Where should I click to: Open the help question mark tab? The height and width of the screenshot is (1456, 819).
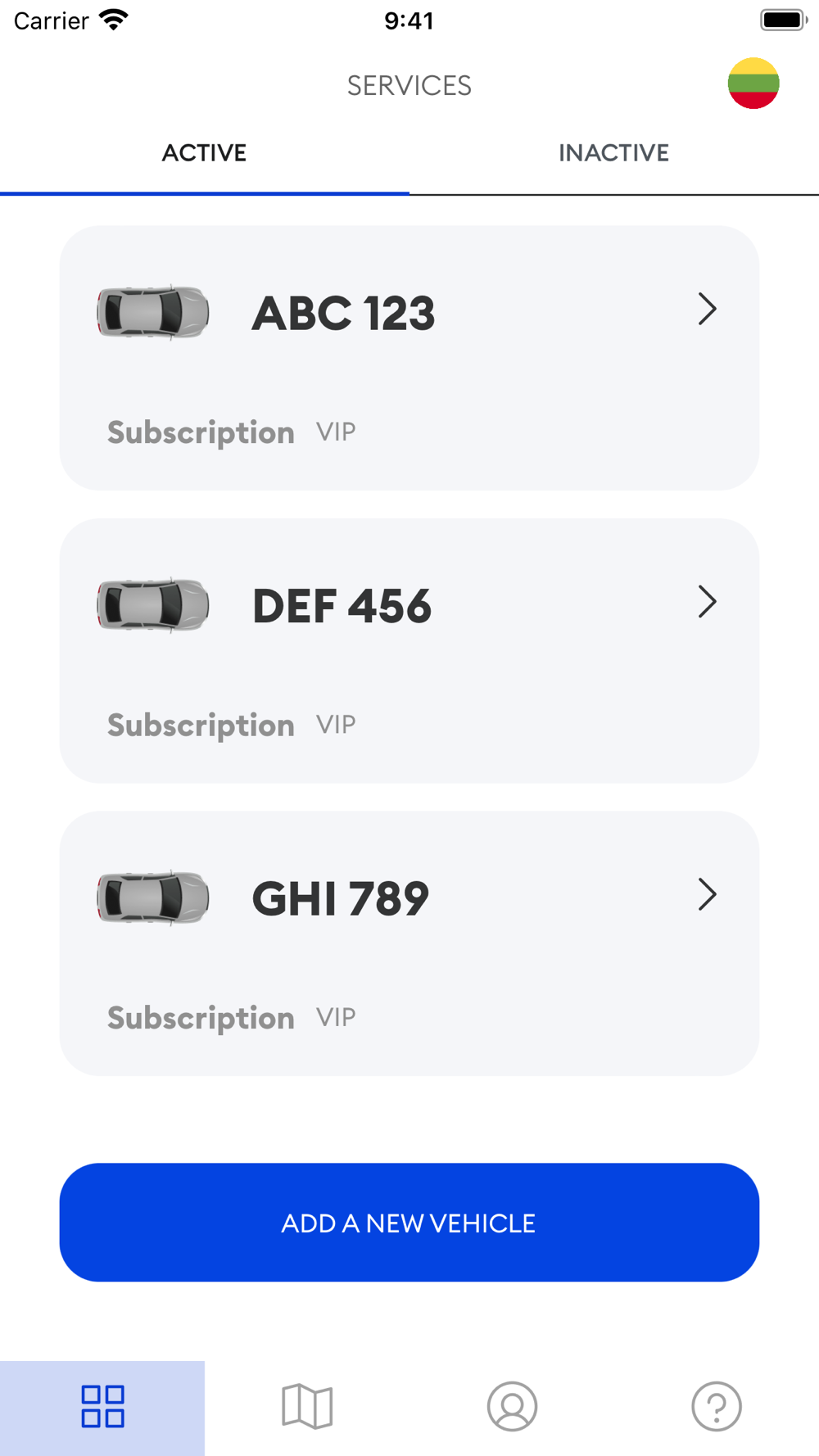pyautogui.click(x=716, y=1407)
